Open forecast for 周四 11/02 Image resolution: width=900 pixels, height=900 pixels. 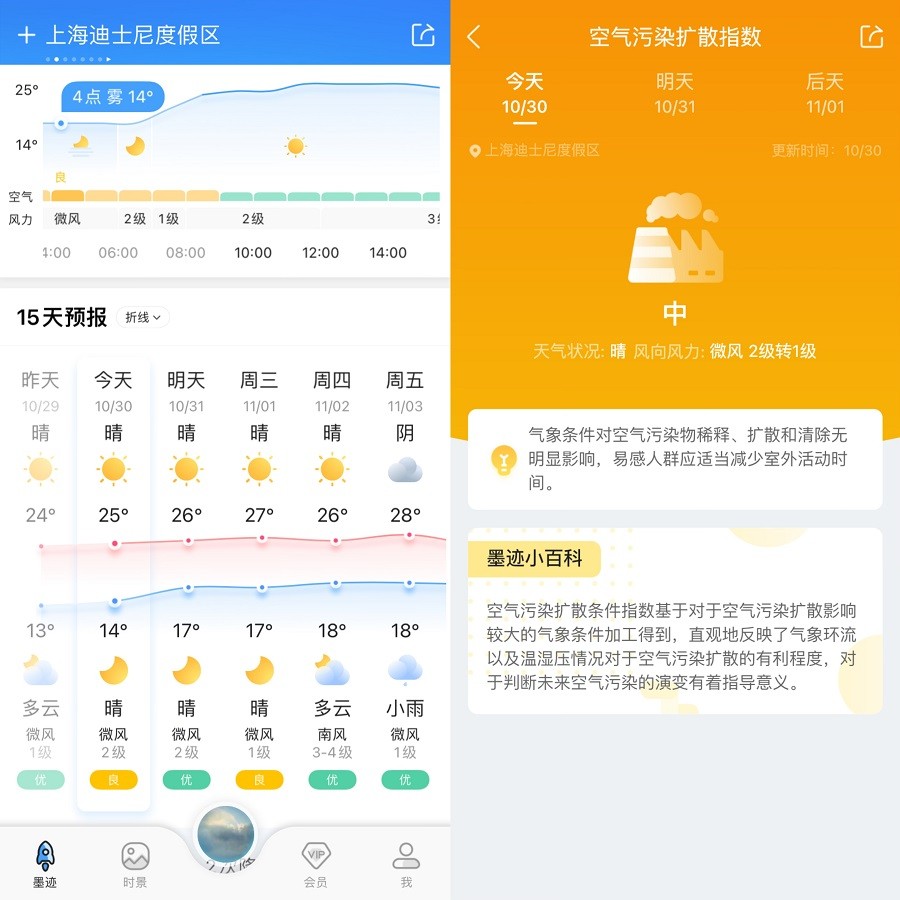pos(332,580)
